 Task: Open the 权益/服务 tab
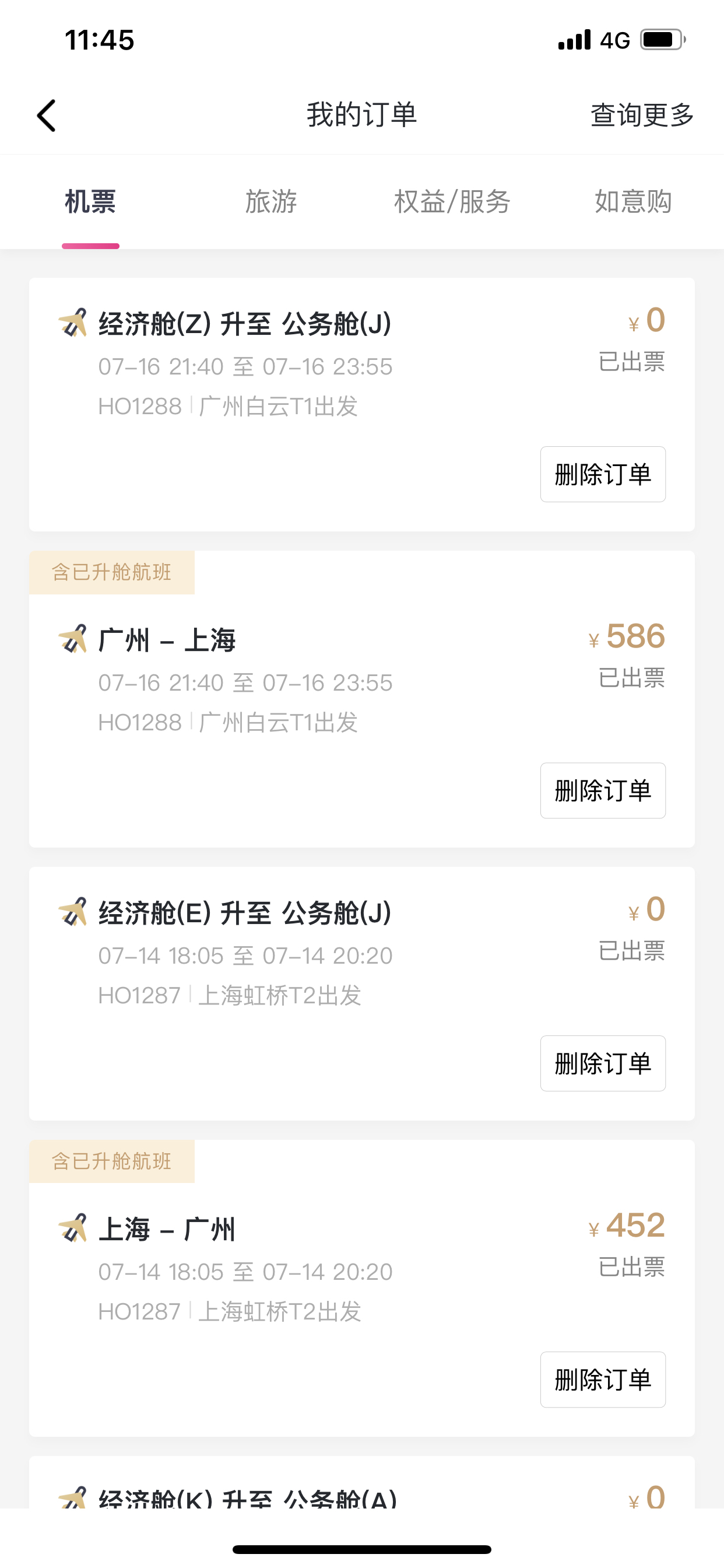point(452,201)
